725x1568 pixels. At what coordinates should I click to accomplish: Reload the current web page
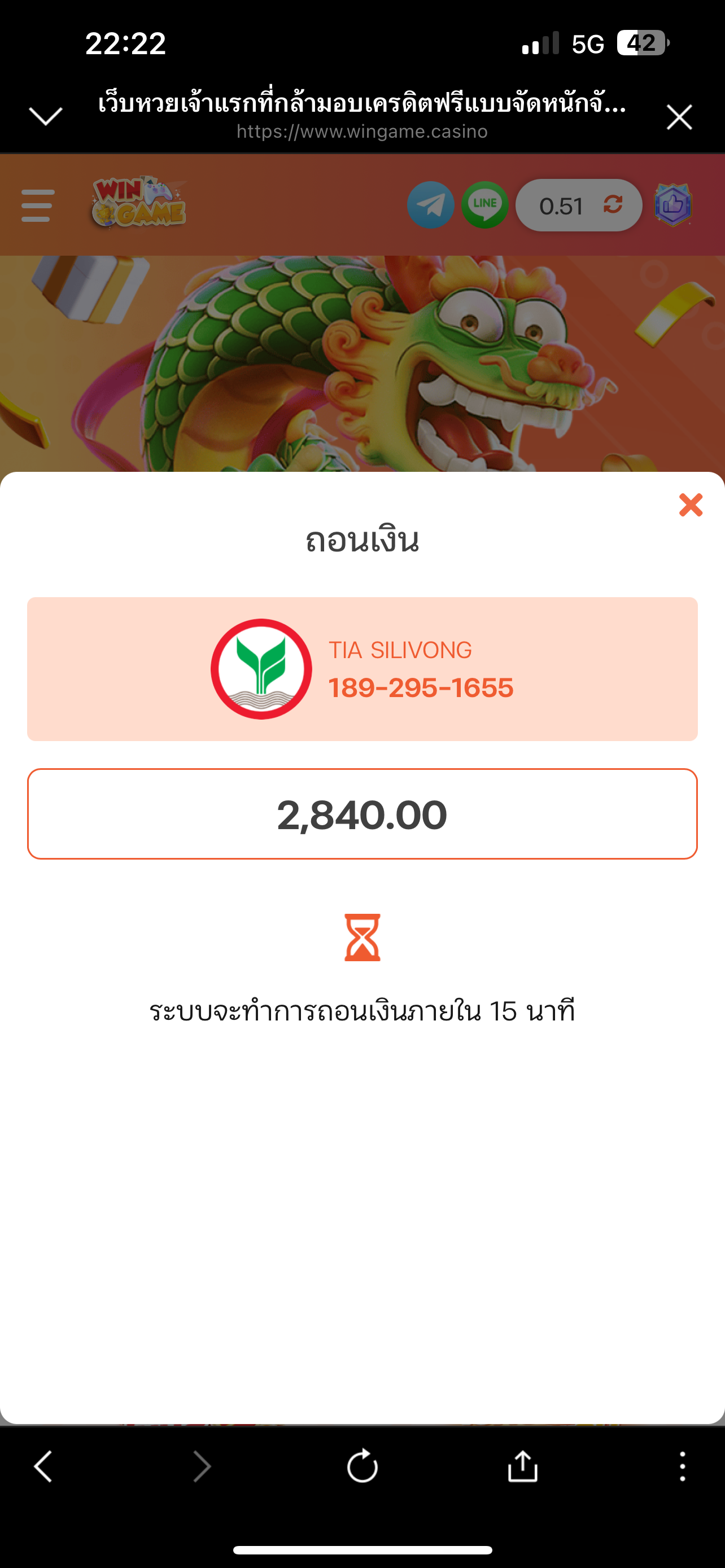(x=362, y=1465)
